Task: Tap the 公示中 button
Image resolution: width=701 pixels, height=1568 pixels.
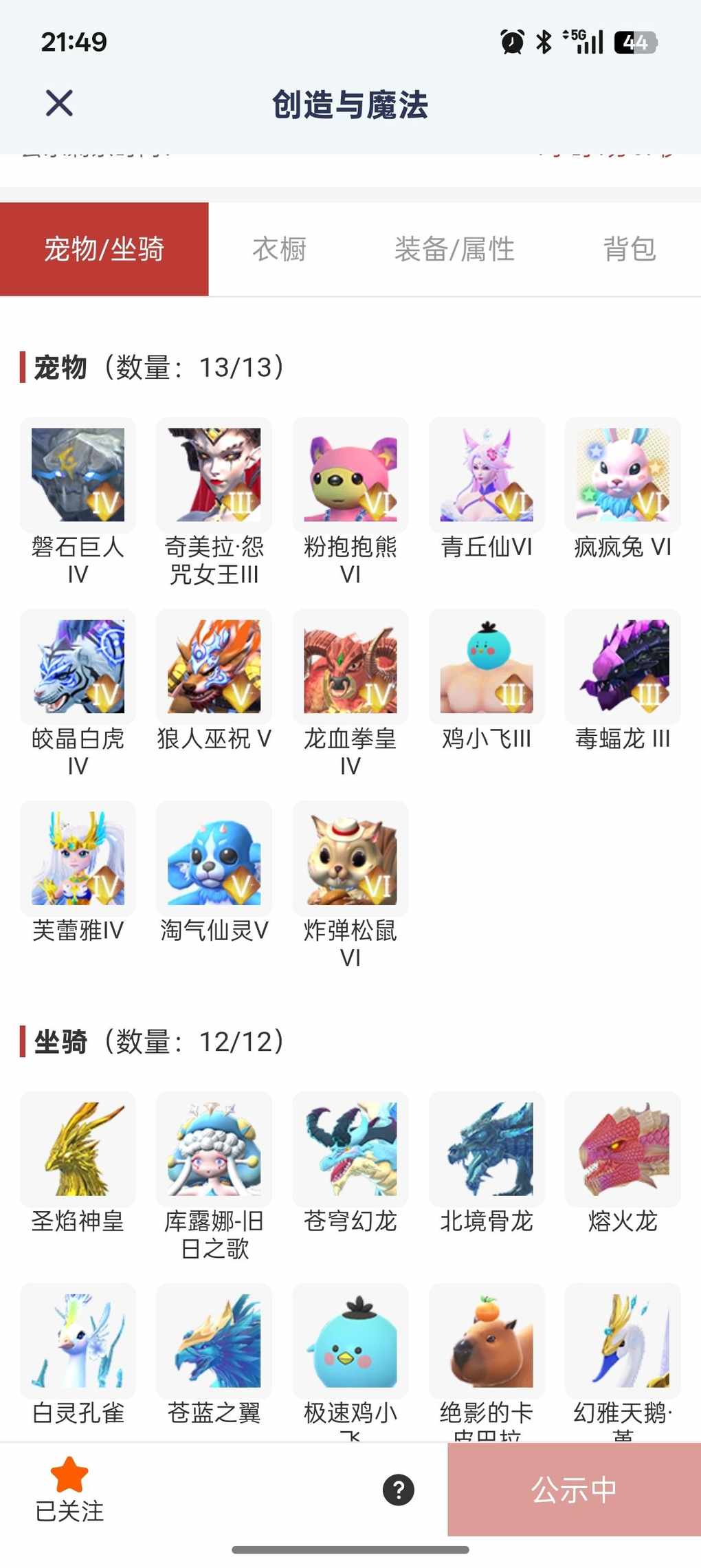Action: pos(574,1490)
